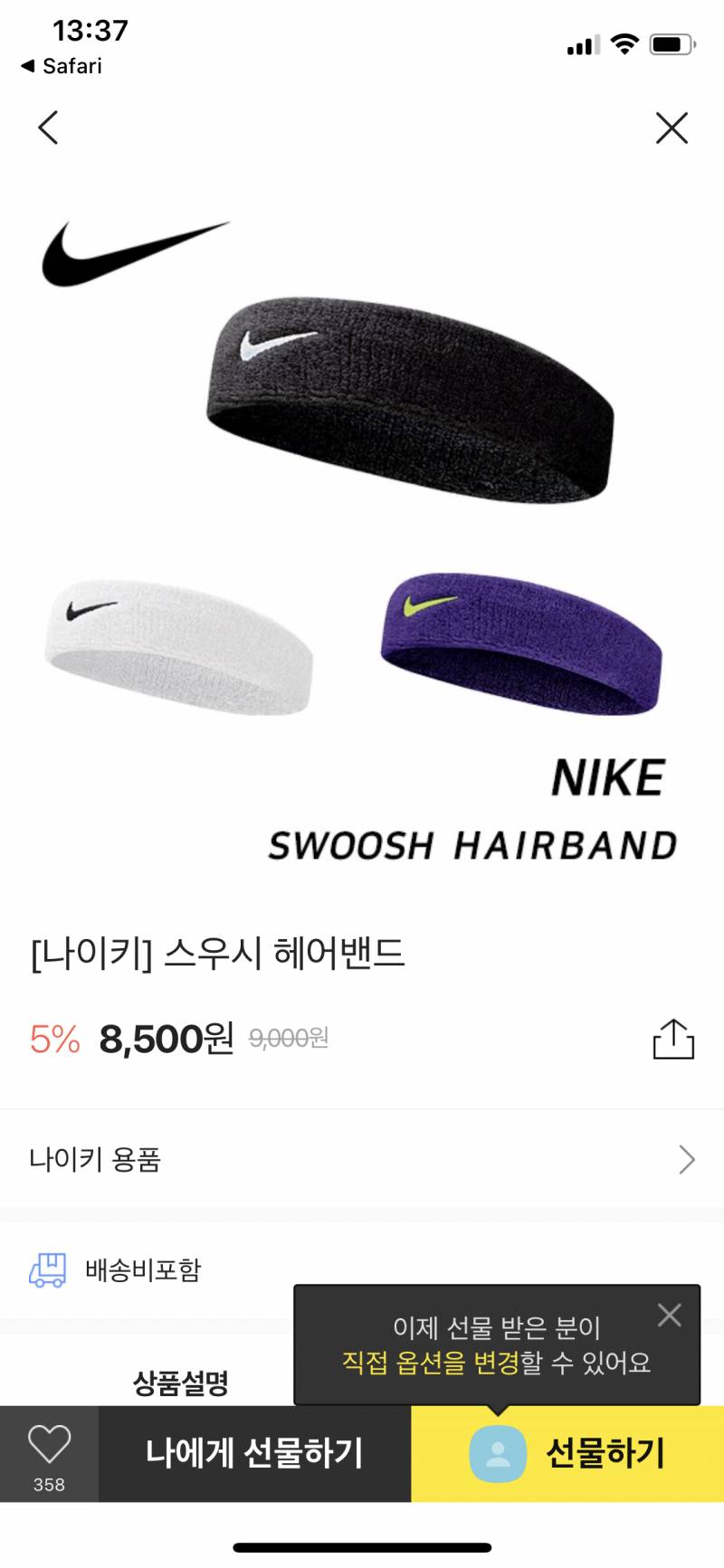Tap 나에게 선물하기 button
This screenshot has height=1568, width=724.
click(x=254, y=1453)
